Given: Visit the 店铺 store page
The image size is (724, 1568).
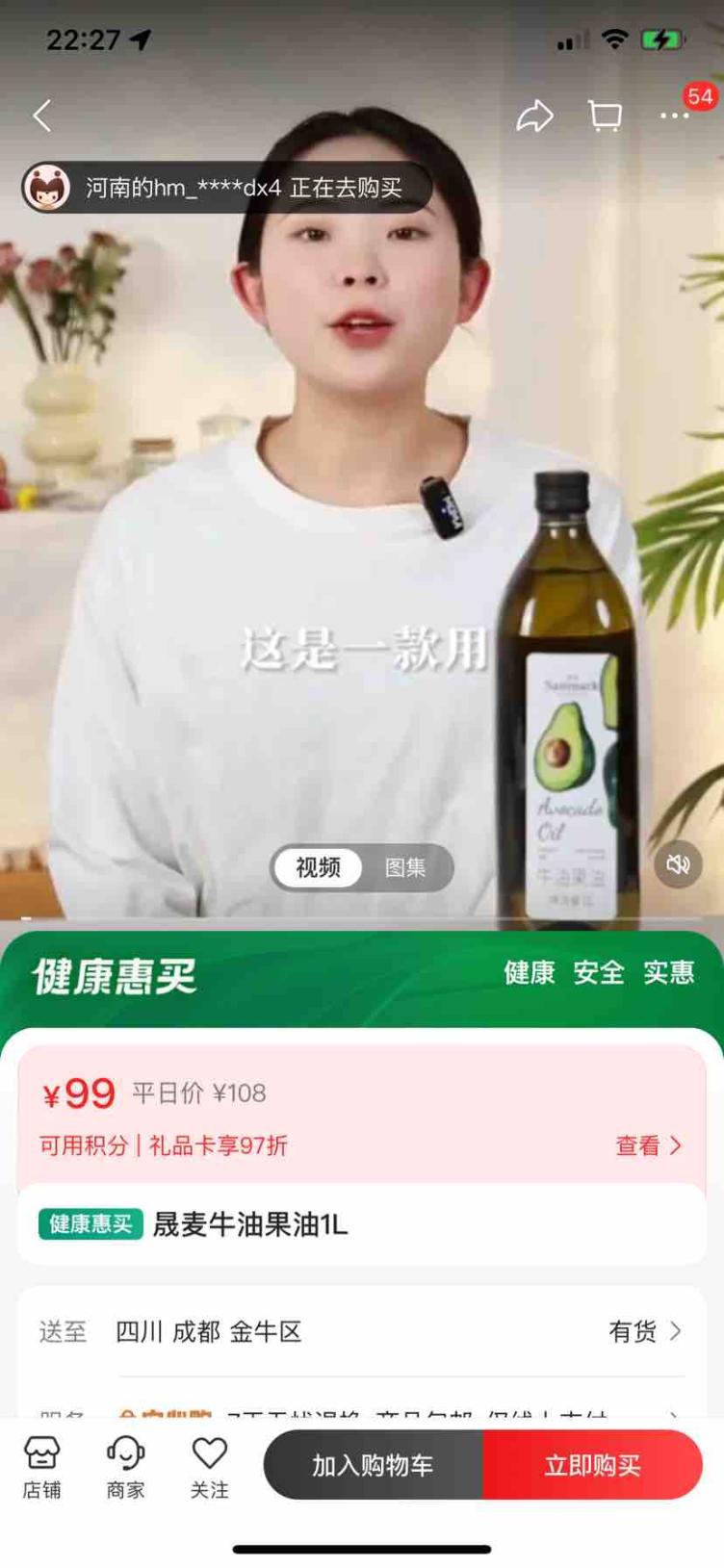Looking at the screenshot, I should point(42,1467).
